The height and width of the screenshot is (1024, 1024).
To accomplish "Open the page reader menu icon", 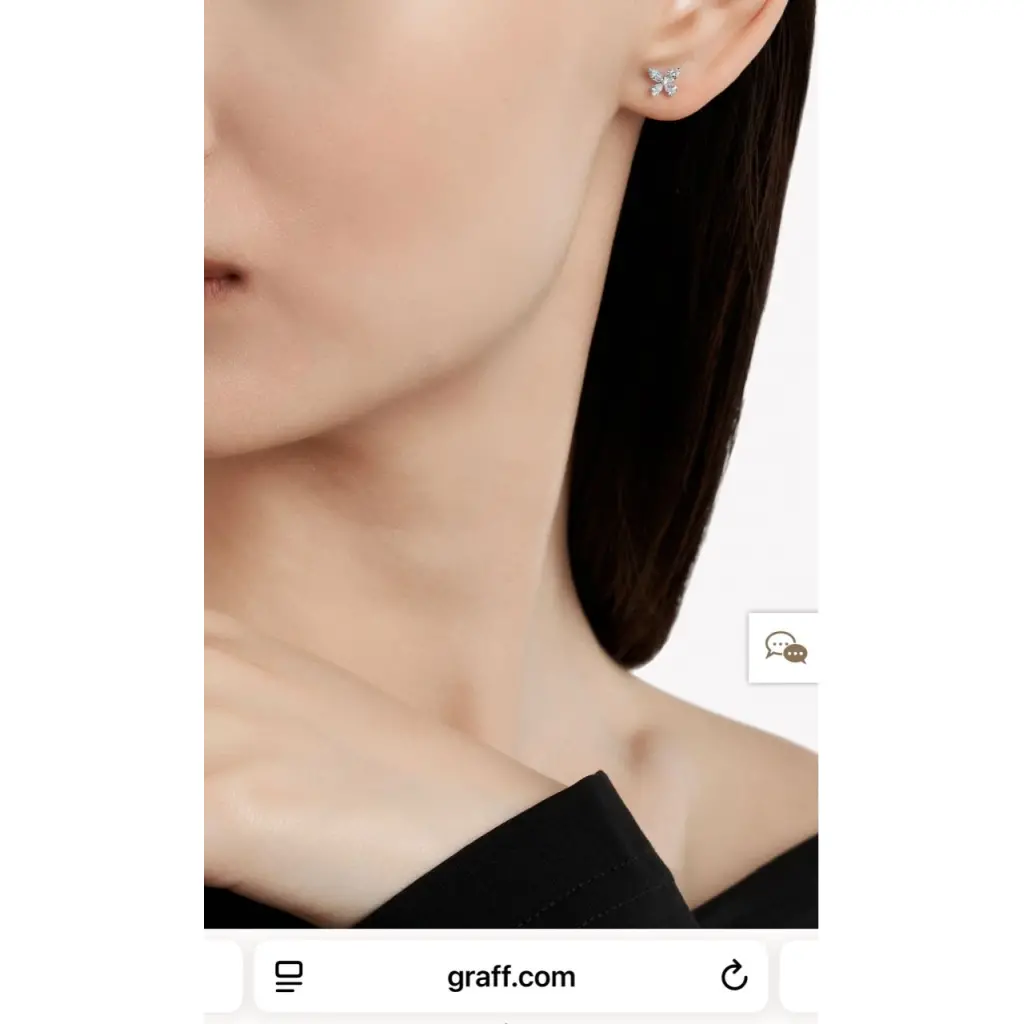I will point(289,976).
